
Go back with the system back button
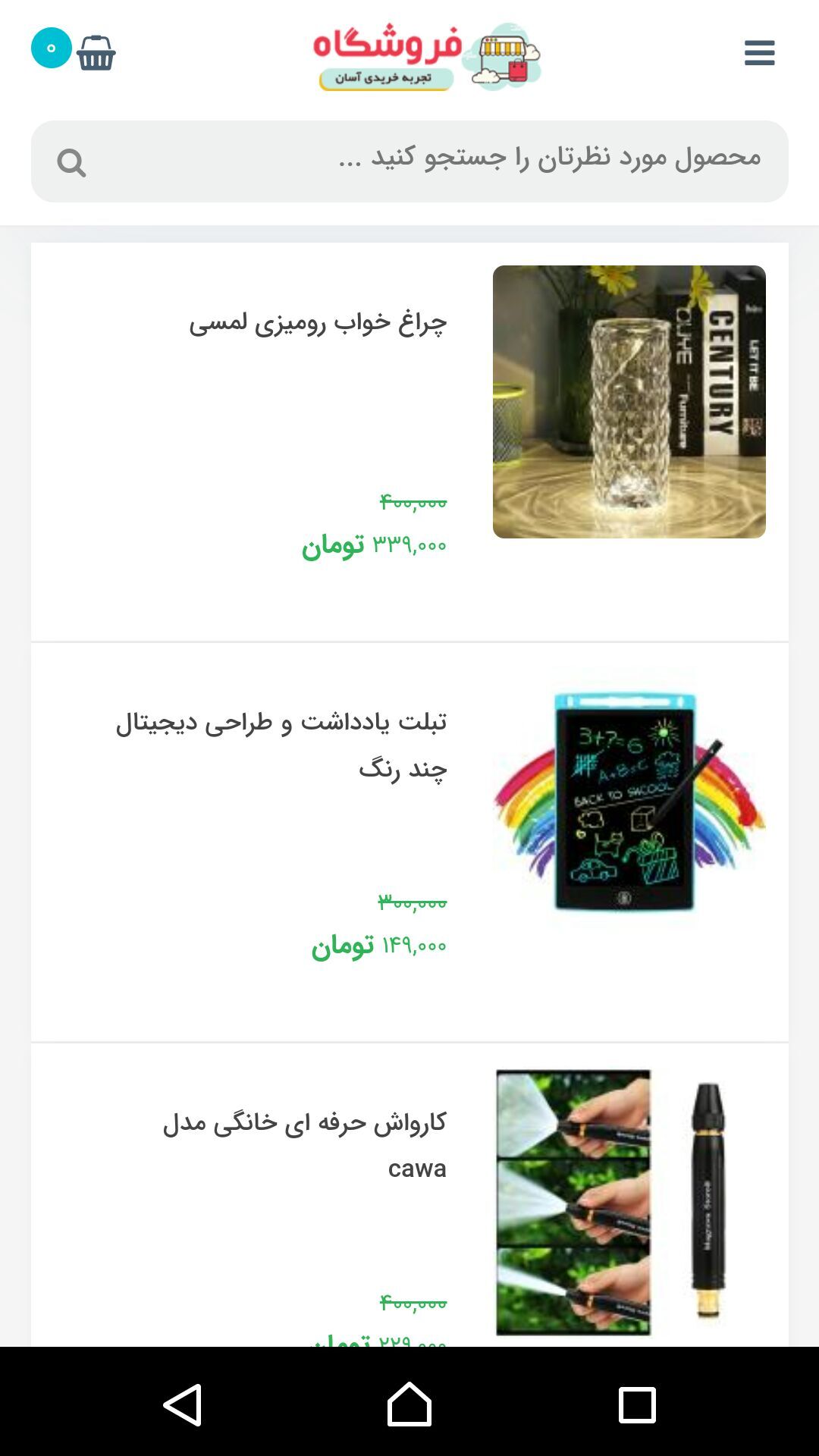click(183, 1404)
